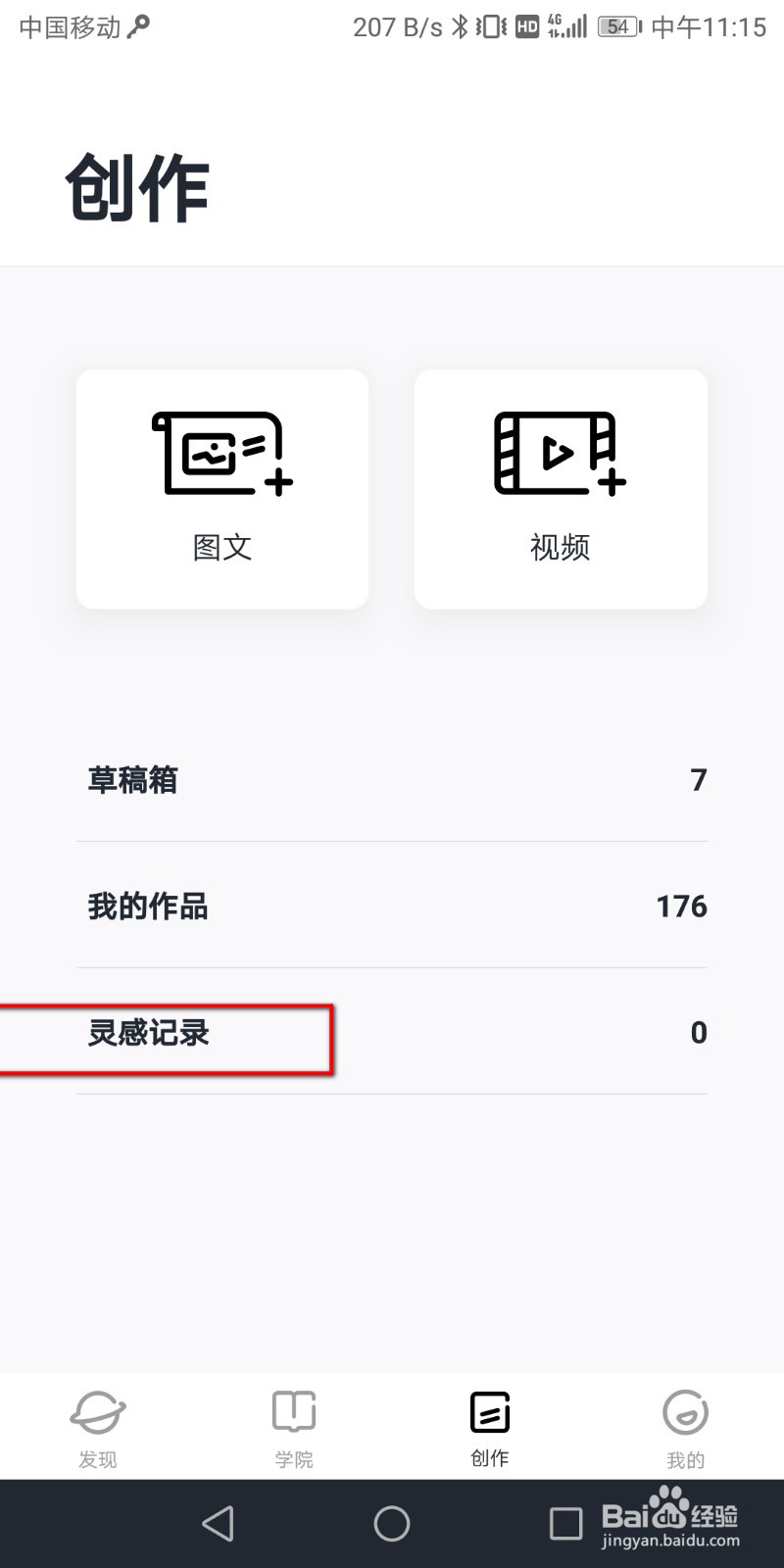This screenshot has width=784, height=1568.
Task: Tap the HD status bar icon
Action: [525, 26]
